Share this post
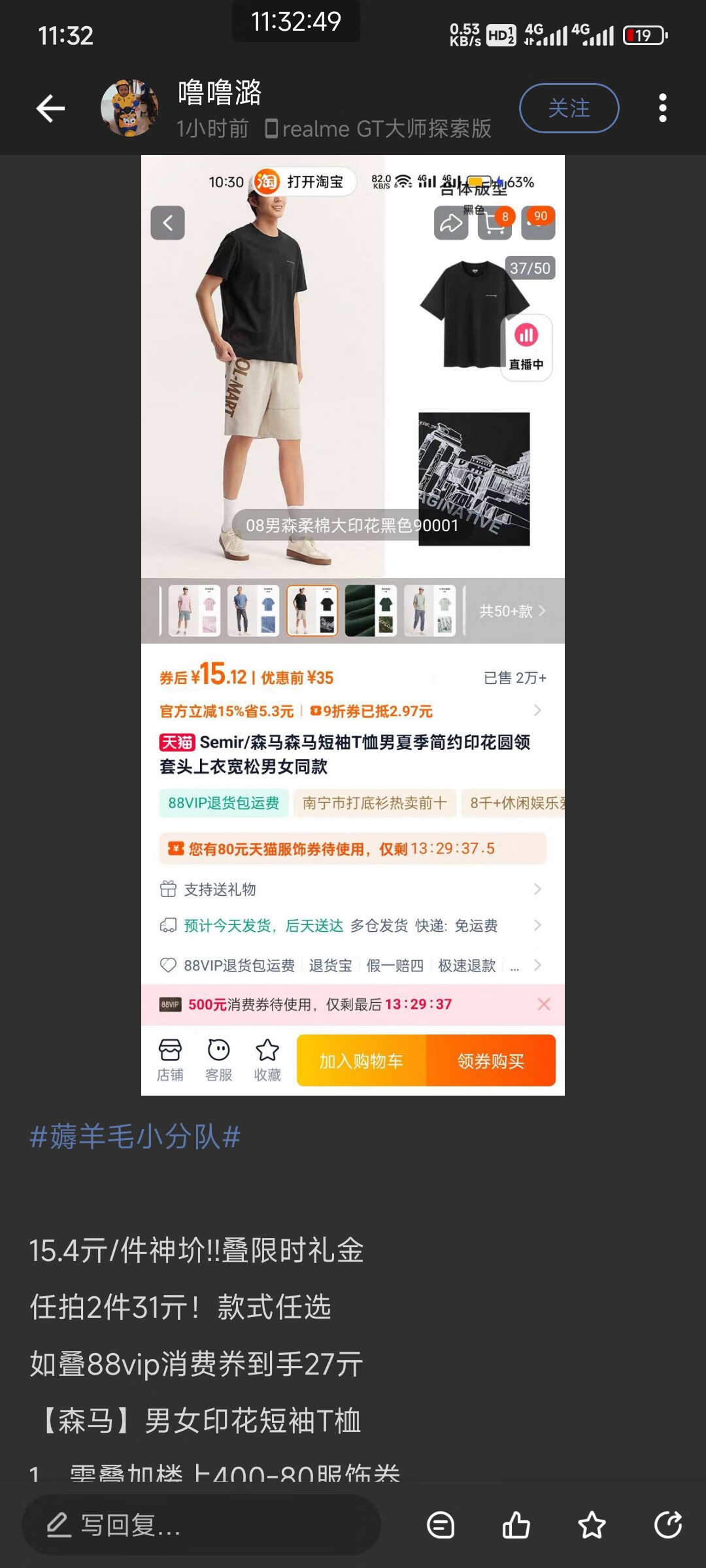706x1568 pixels. (x=667, y=1526)
